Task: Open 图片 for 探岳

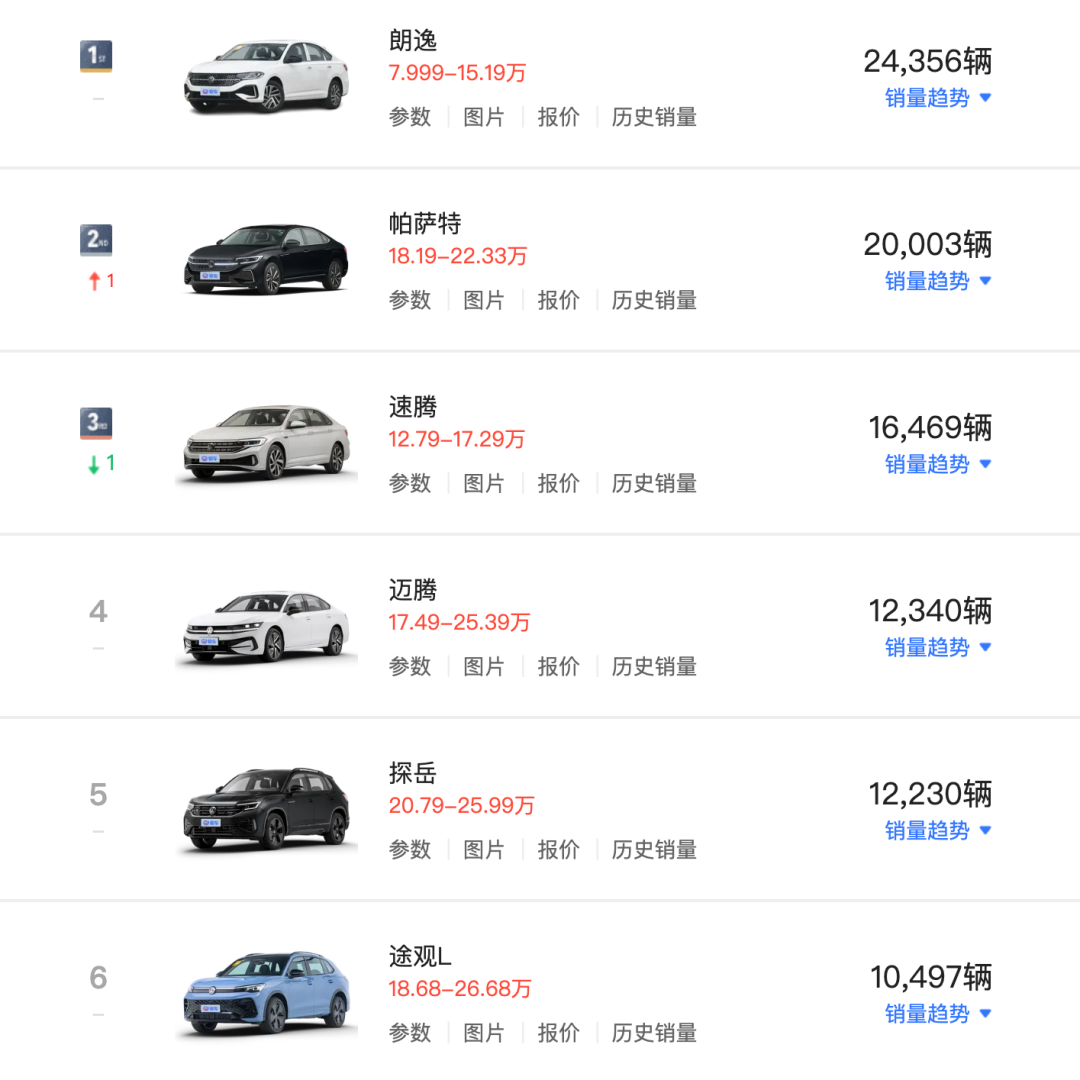Action: pos(484,849)
